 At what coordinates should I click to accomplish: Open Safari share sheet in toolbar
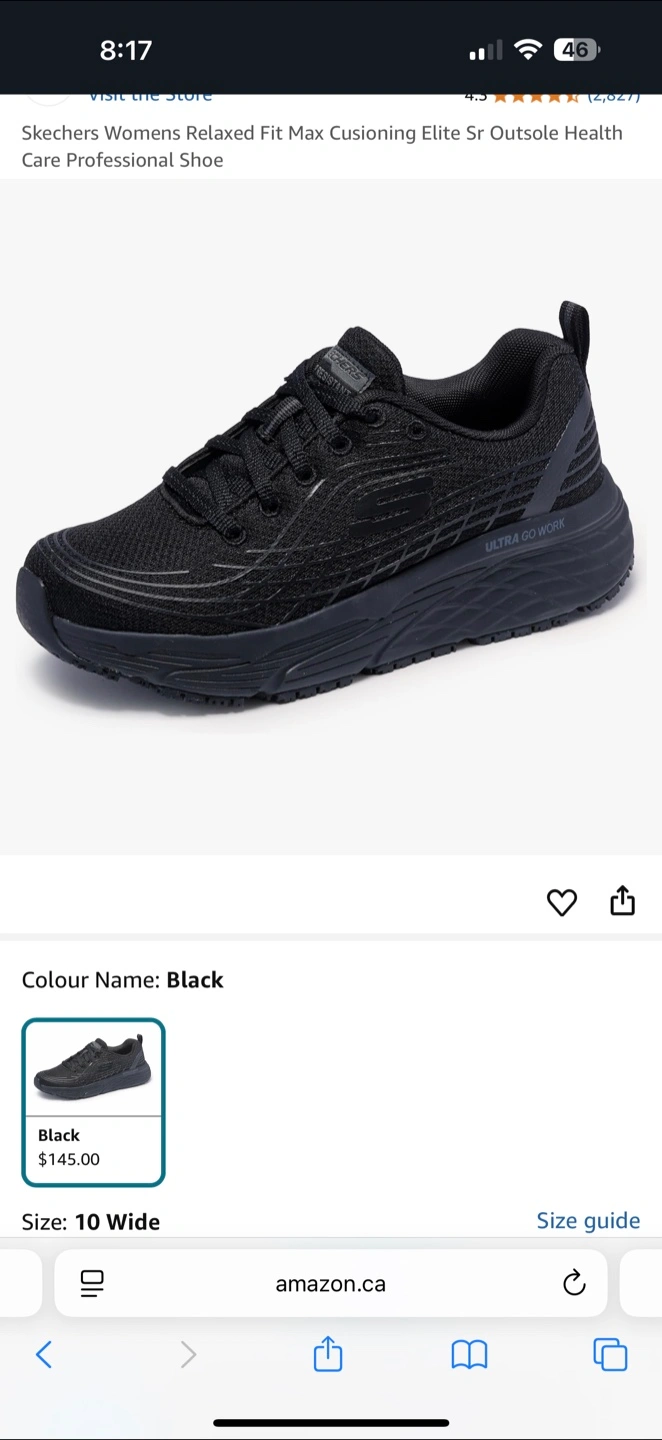click(x=328, y=1354)
